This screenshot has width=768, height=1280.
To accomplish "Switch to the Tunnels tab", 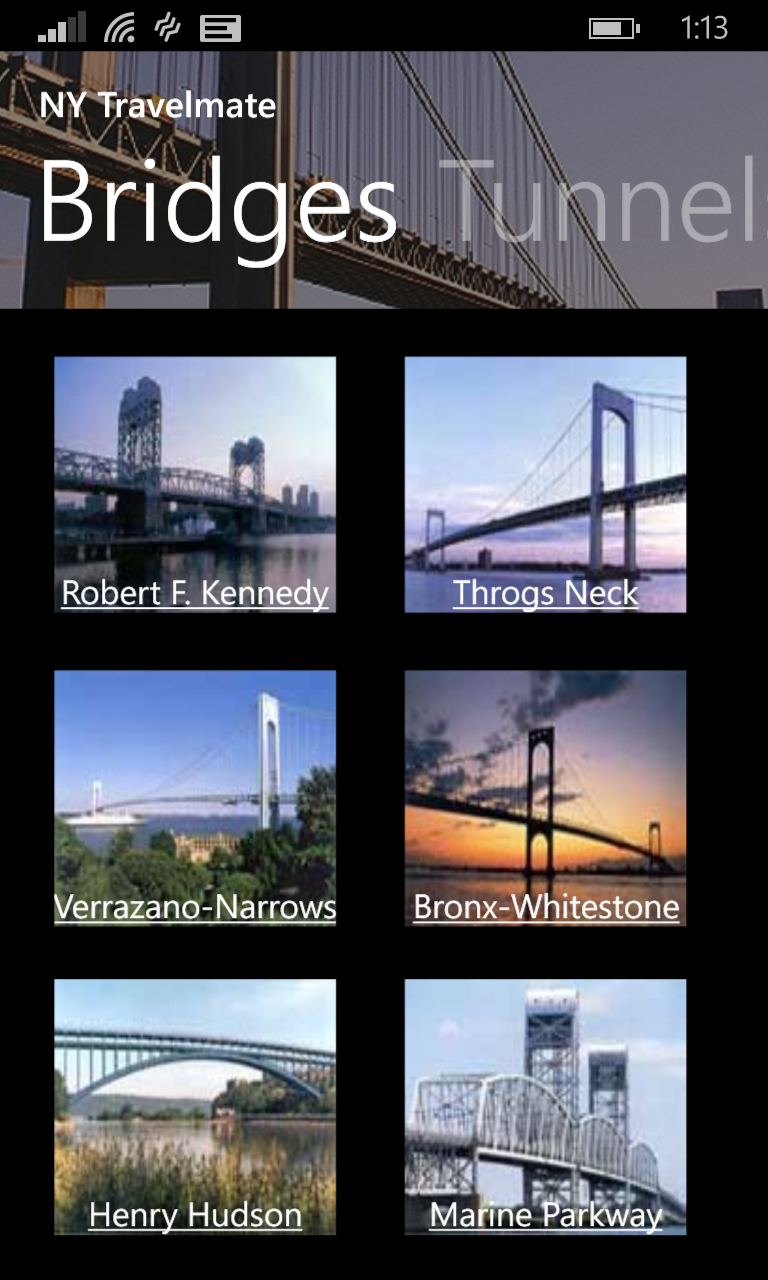I will (608, 203).
